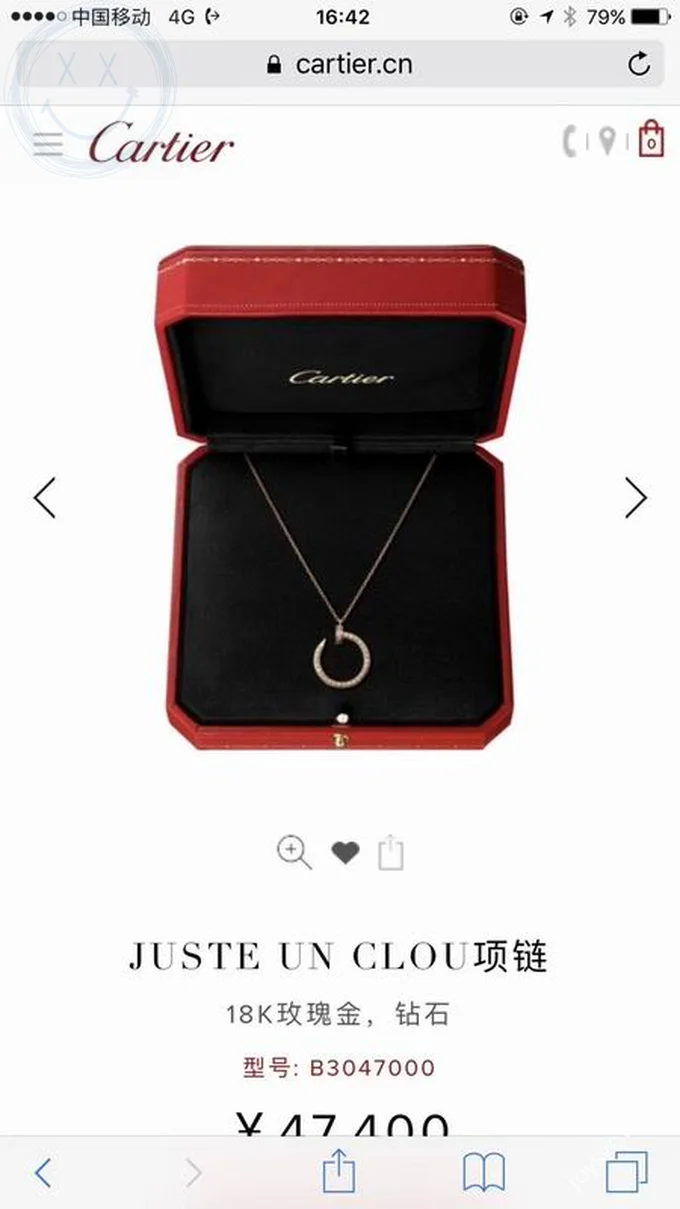
Task: Go back in Safari toolbar
Action: point(43,1172)
